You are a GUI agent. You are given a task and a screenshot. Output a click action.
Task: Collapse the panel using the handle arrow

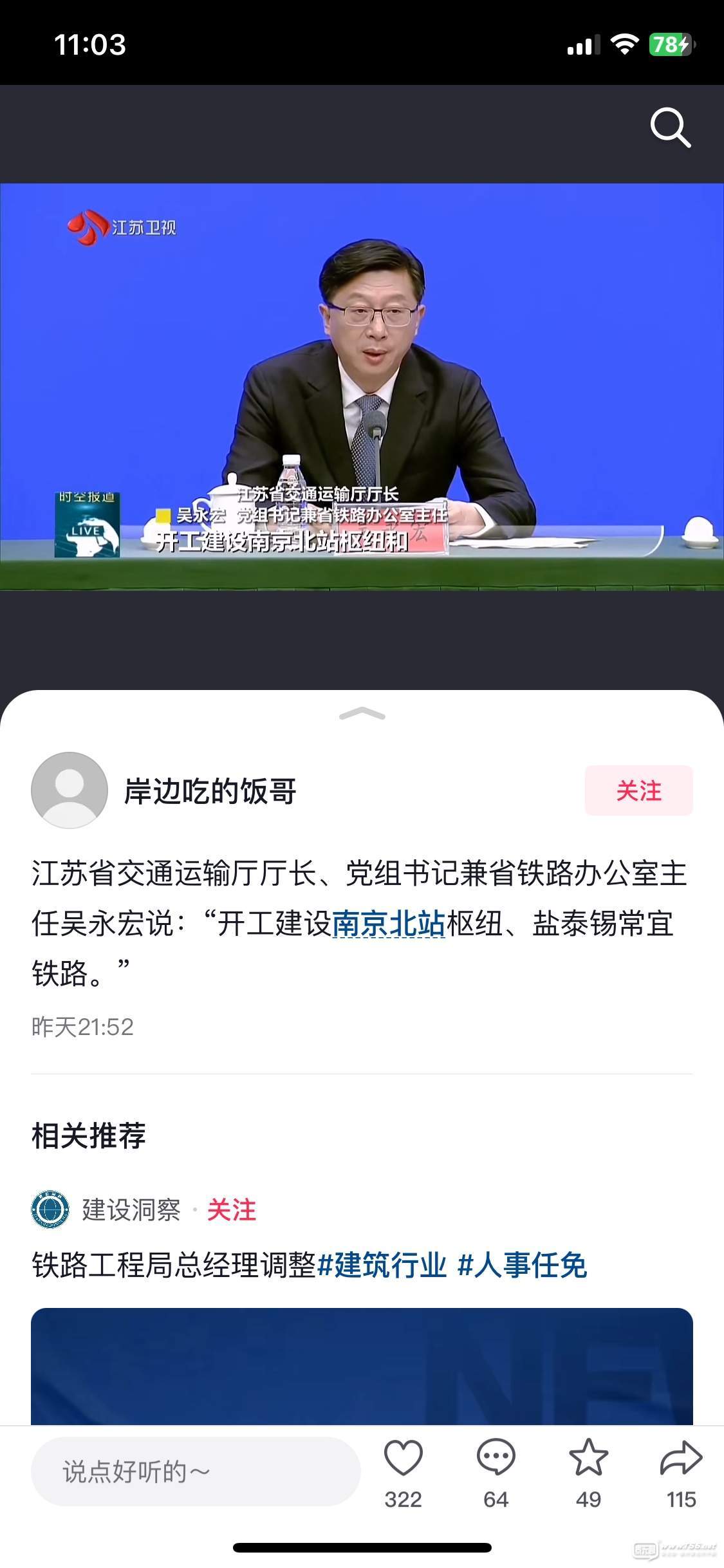[362, 713]
